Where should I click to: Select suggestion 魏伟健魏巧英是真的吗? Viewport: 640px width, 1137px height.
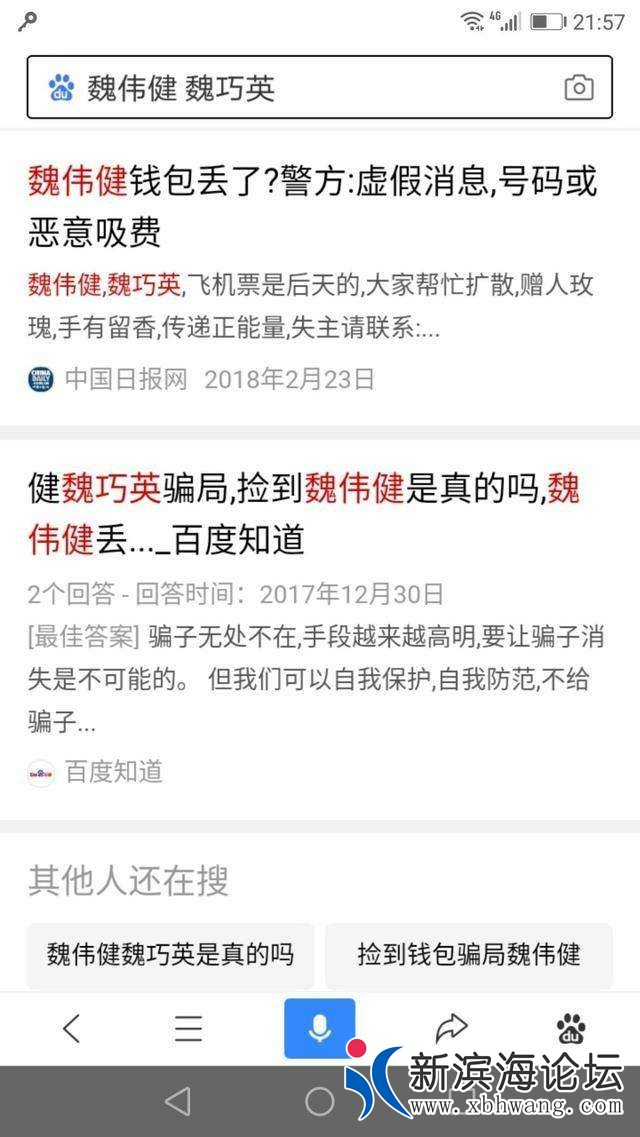[171, 954]
